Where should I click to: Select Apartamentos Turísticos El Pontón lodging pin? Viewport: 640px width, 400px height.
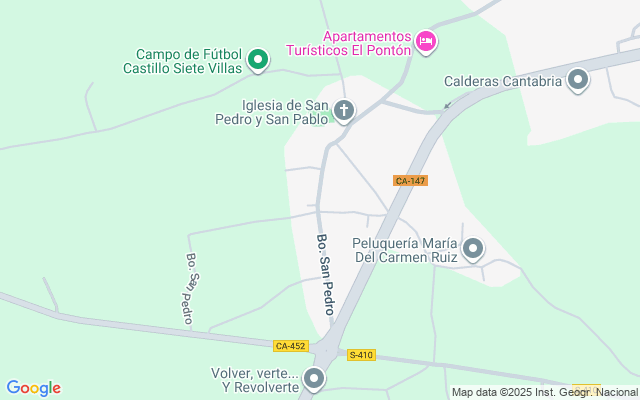click(x=426, y=40)
